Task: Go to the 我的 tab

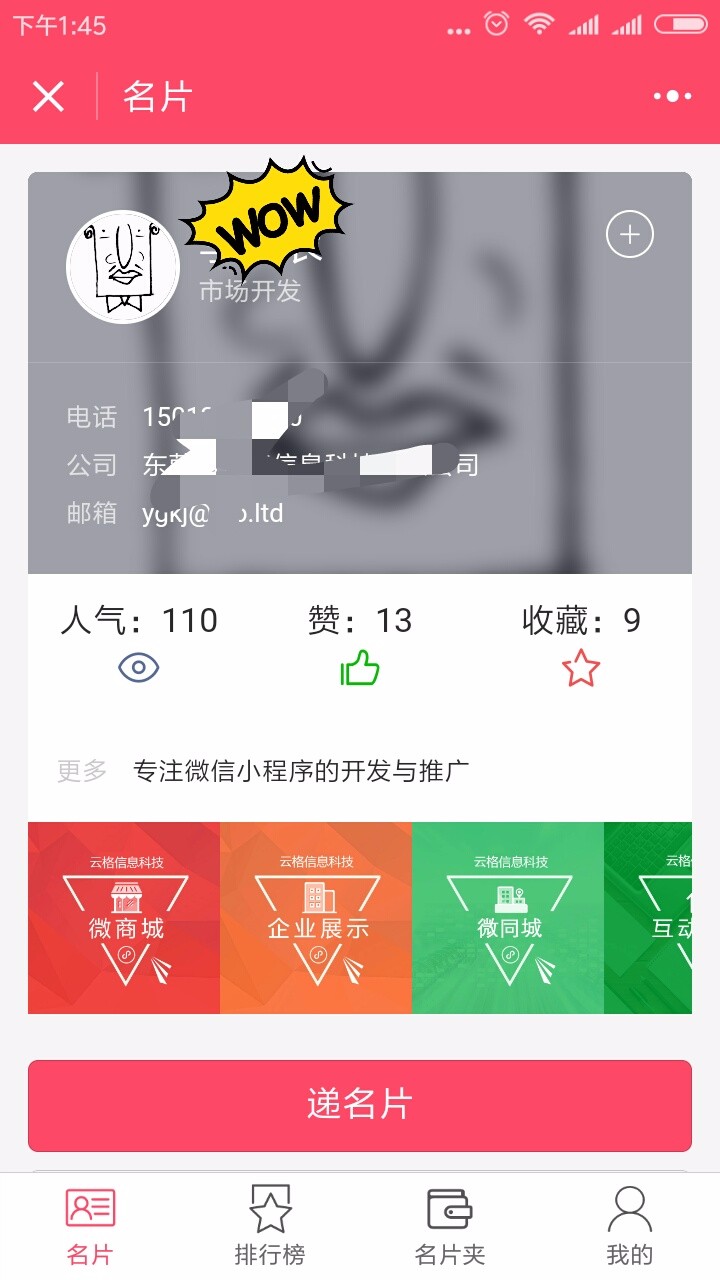Action: pyautogui.click(x=630, y=1226)
